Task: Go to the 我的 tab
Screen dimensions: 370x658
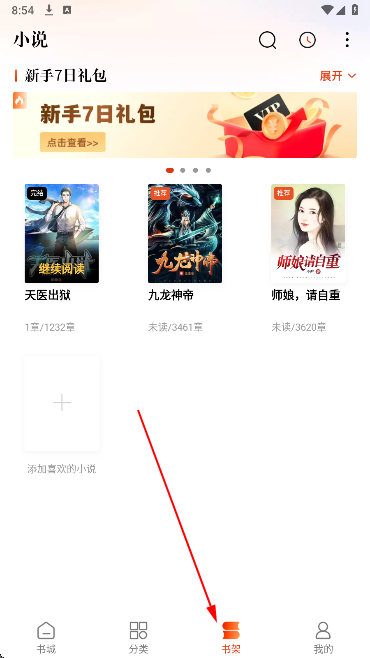Action: tap(323, 638)
